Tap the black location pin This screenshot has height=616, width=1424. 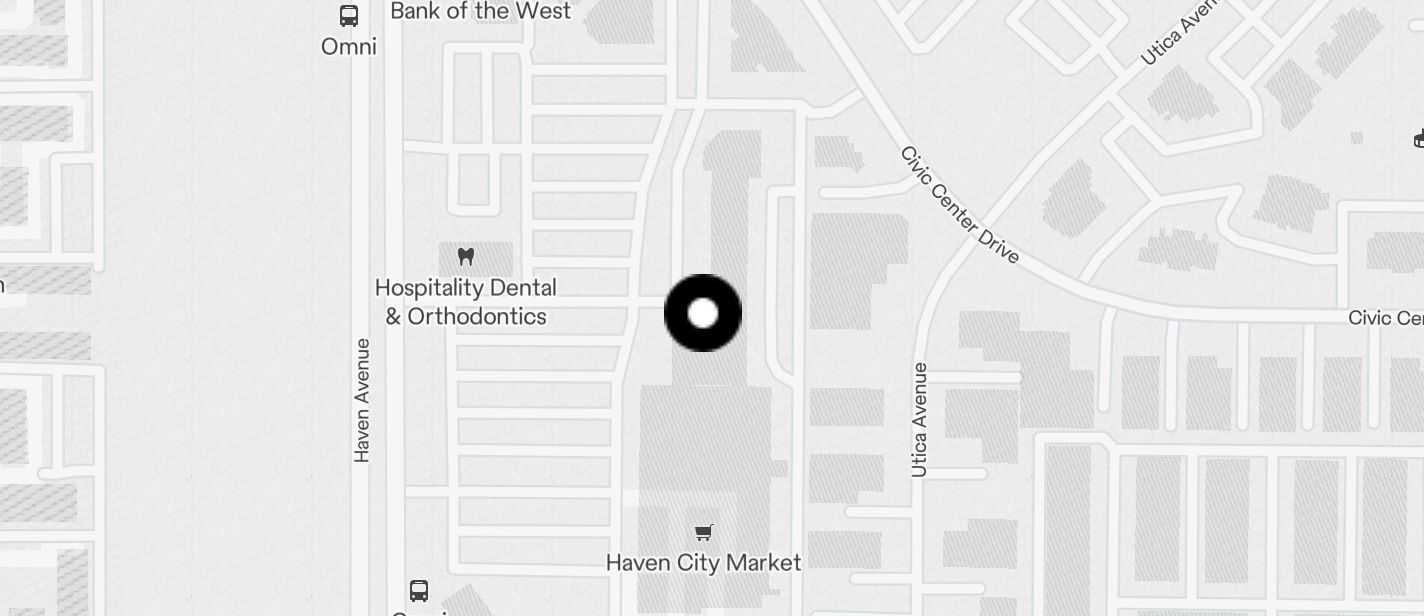pos(703,313)
